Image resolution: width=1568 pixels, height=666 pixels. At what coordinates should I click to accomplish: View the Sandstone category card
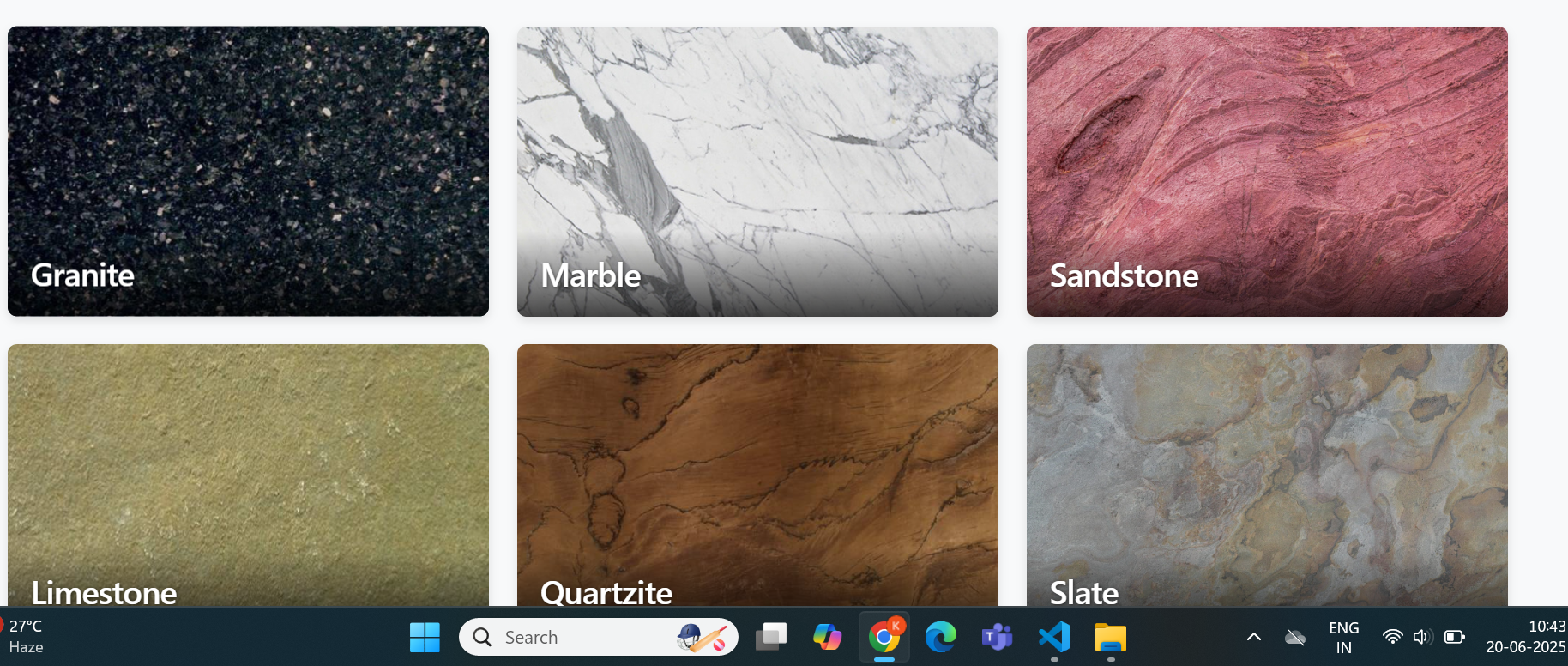(1267, 171)
